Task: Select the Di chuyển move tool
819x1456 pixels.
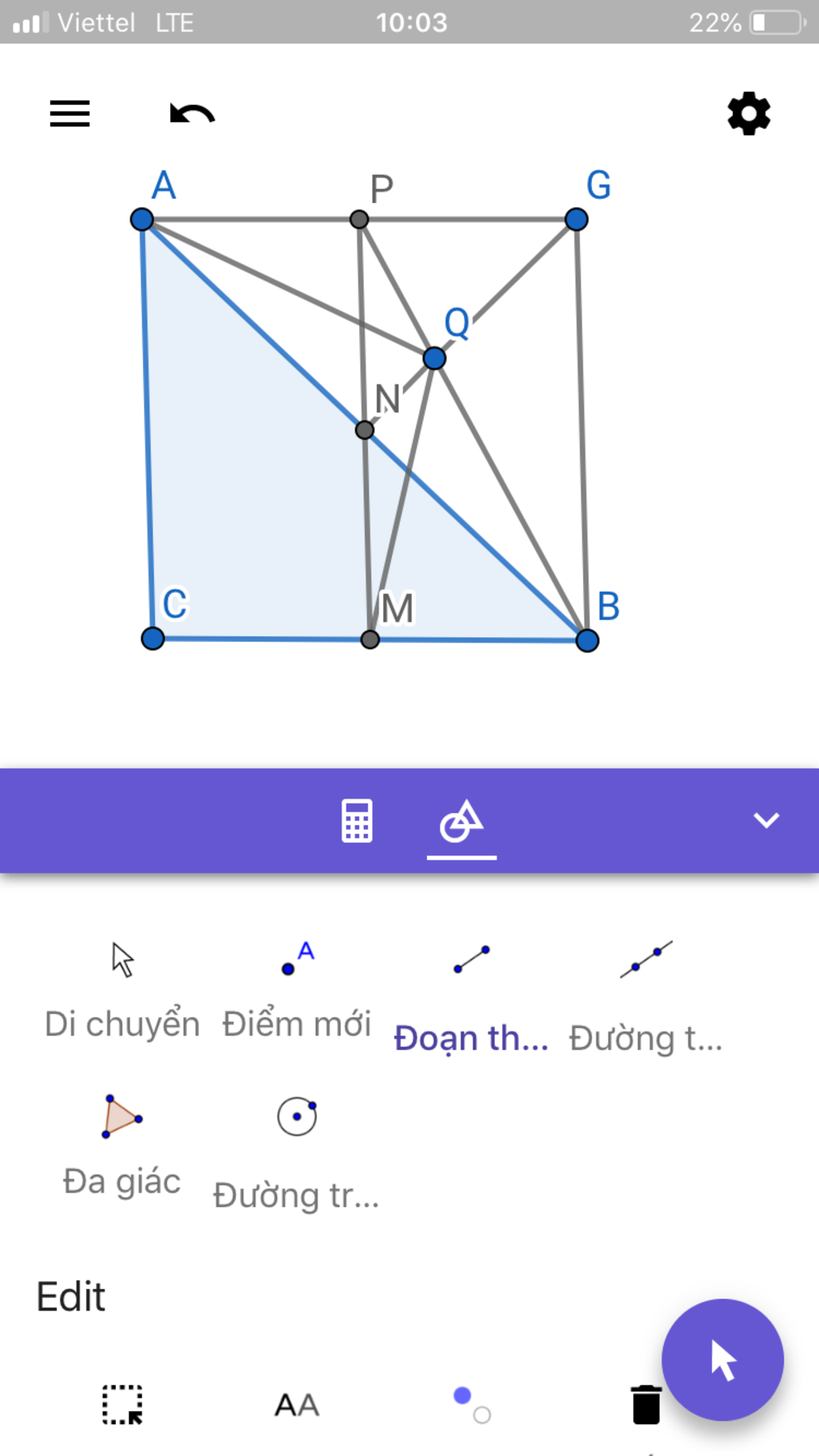Action: [122, 988]
